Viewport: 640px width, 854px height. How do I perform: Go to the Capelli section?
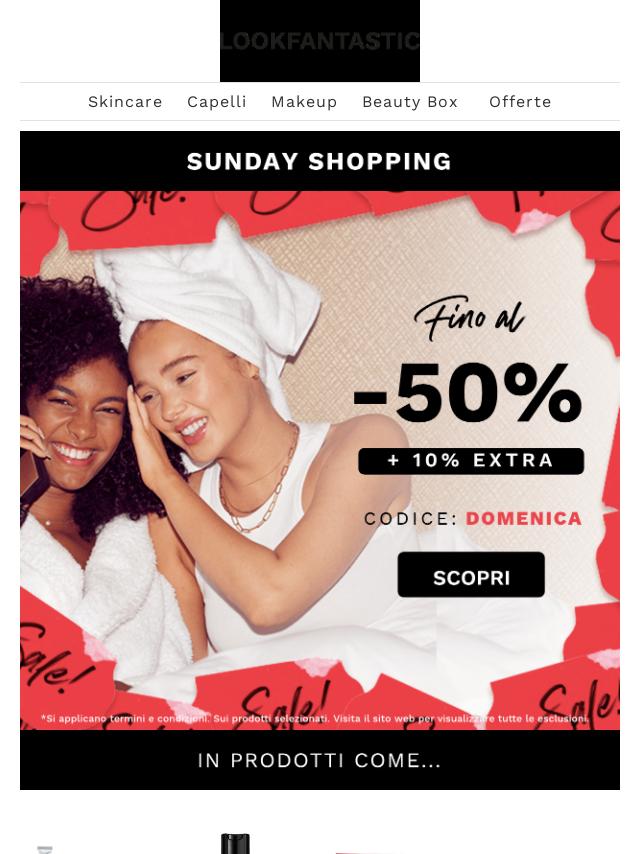(216, 102)
